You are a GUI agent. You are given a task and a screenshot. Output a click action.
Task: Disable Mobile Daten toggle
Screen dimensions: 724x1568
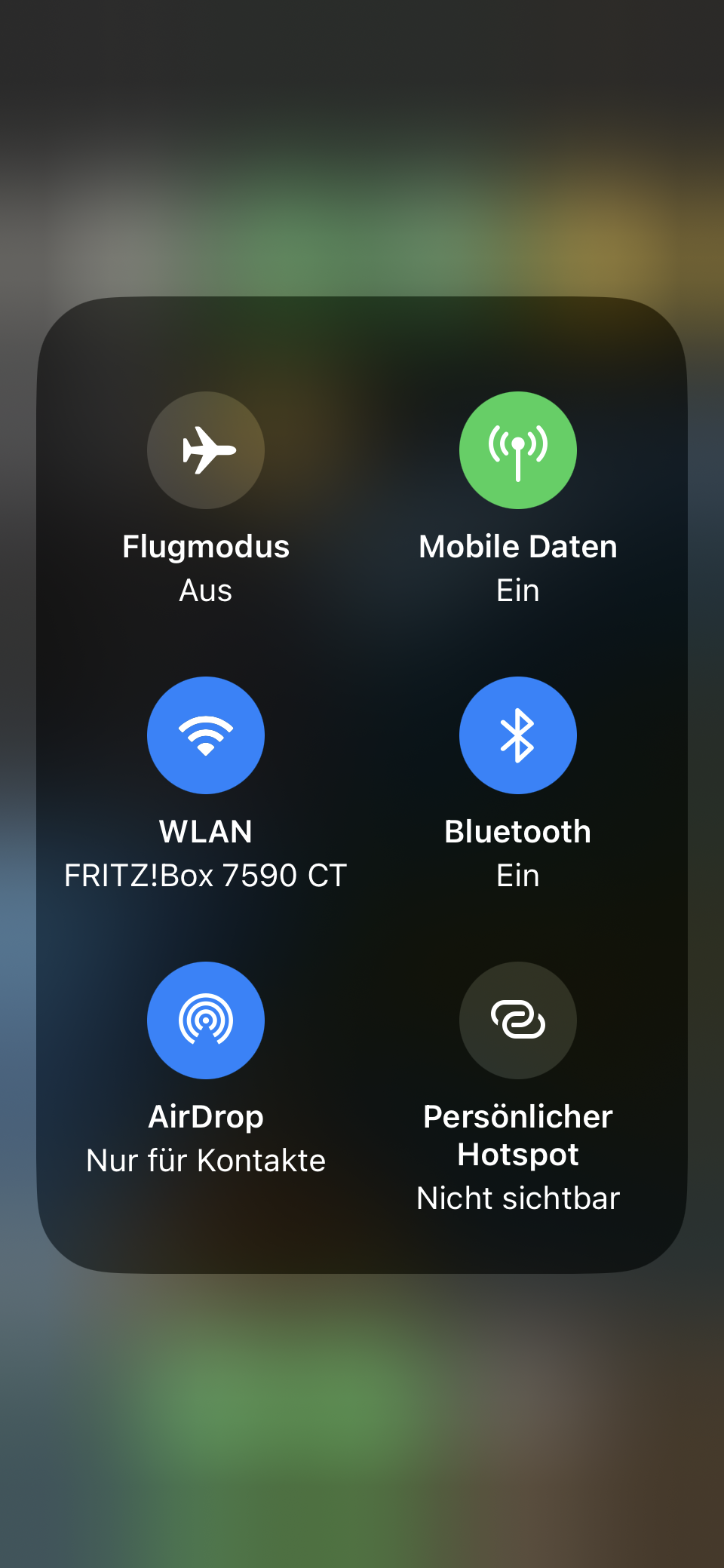(518, 450)
